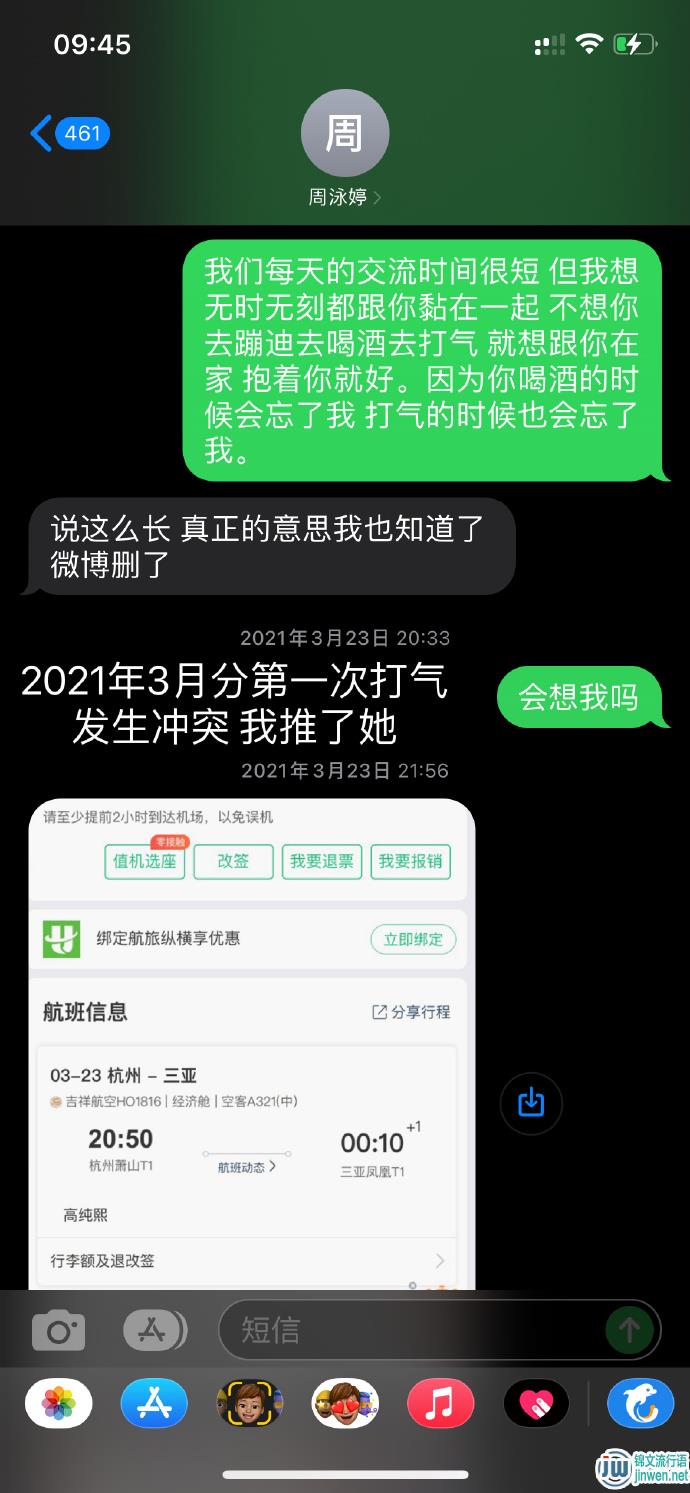Viewport: 690px width, 1493px height.
Task: Open the blue dolphin app in strip
Action: [x=640, y=1404]
